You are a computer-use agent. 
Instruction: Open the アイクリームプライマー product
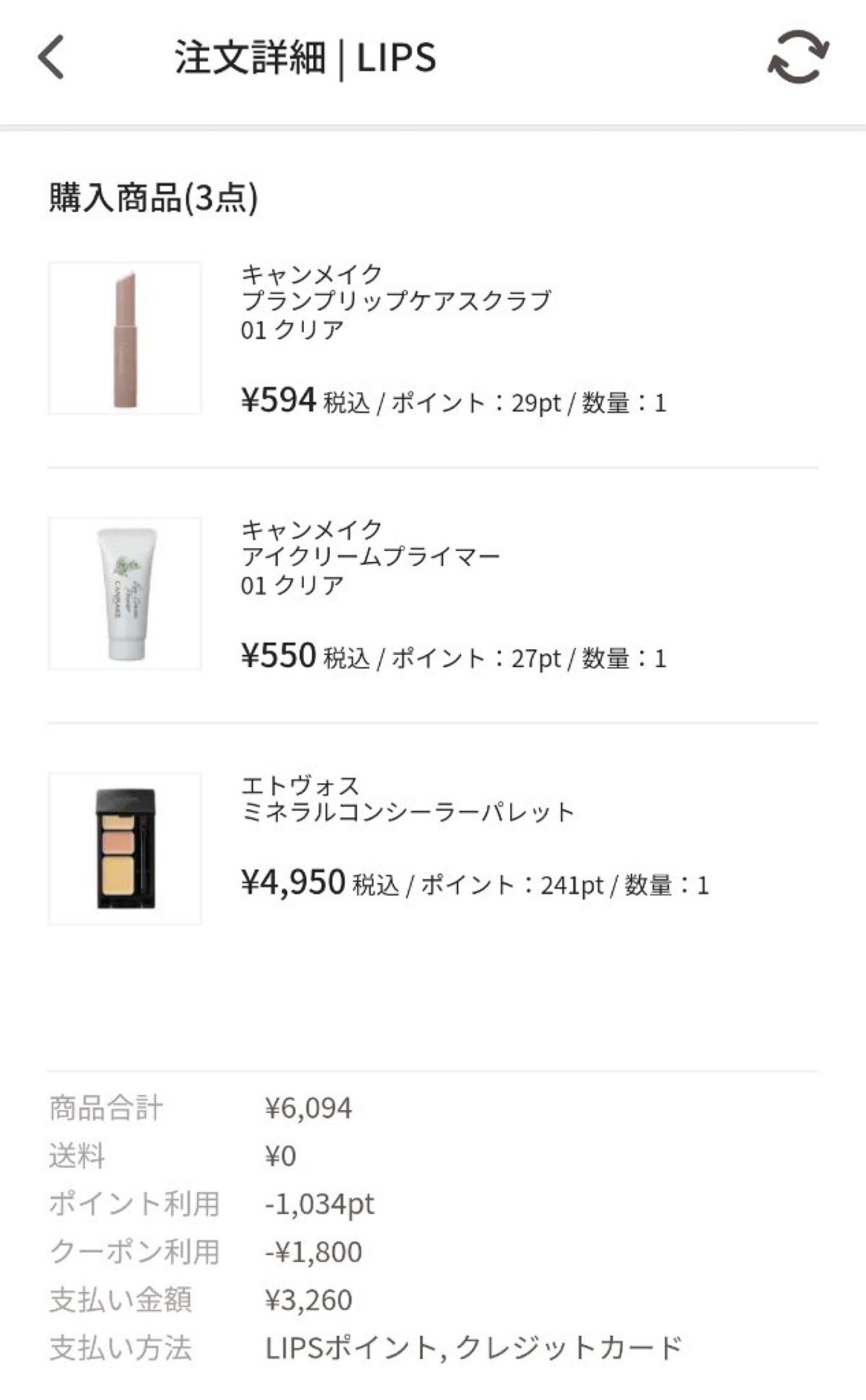370,556
